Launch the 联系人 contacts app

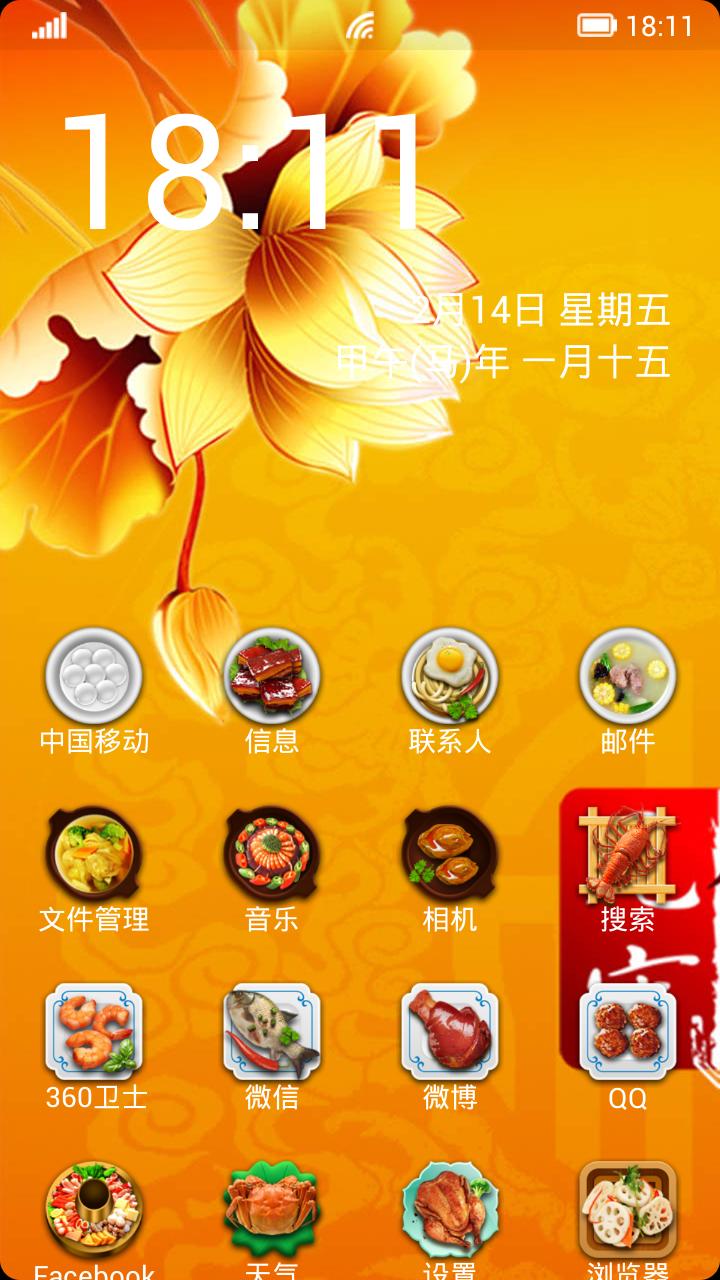tap(450, 676)
